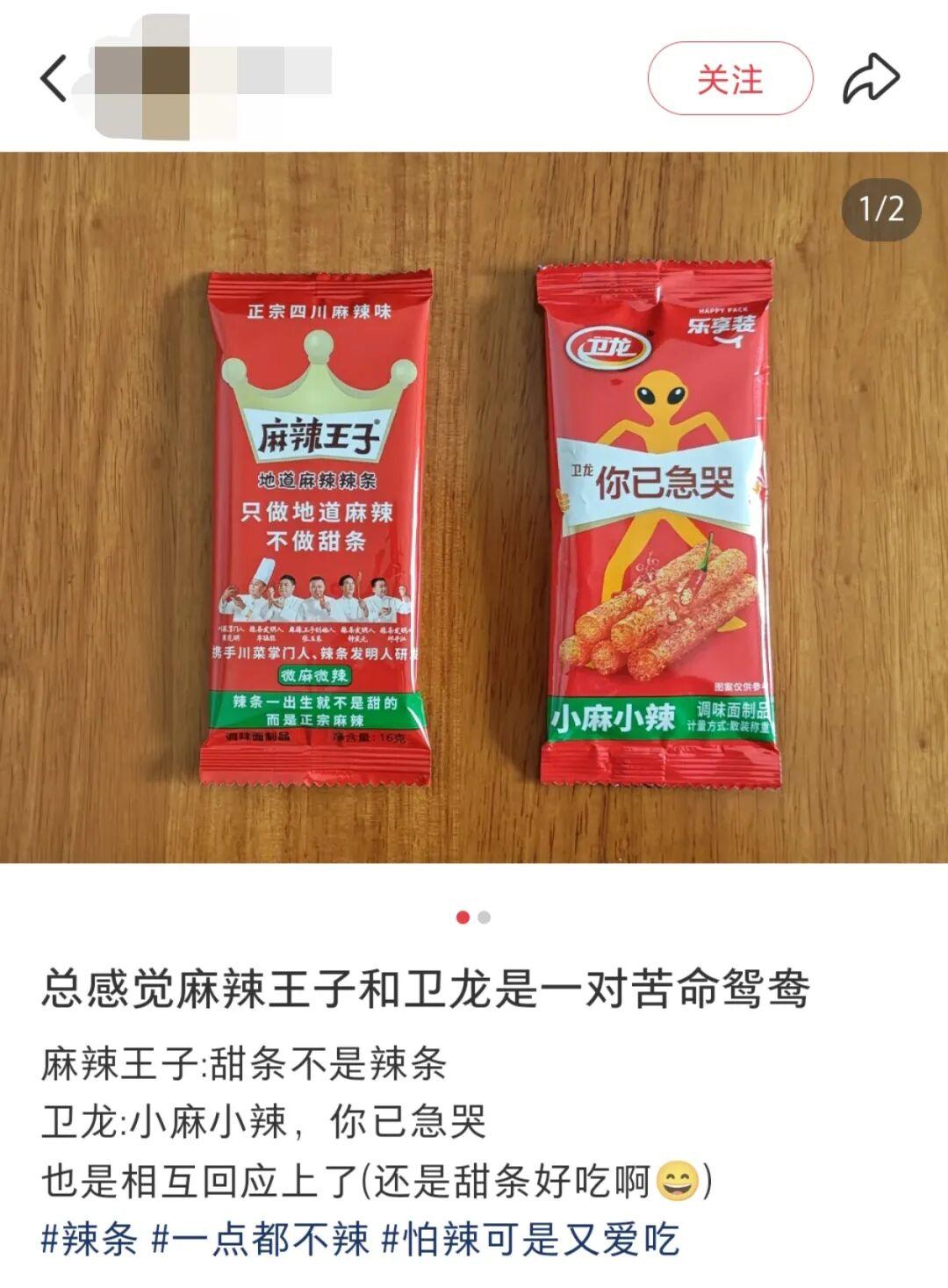This screenshot has width=948, height=1288.
Task: Open the #辣条 hashtag
Action: 90,1239
